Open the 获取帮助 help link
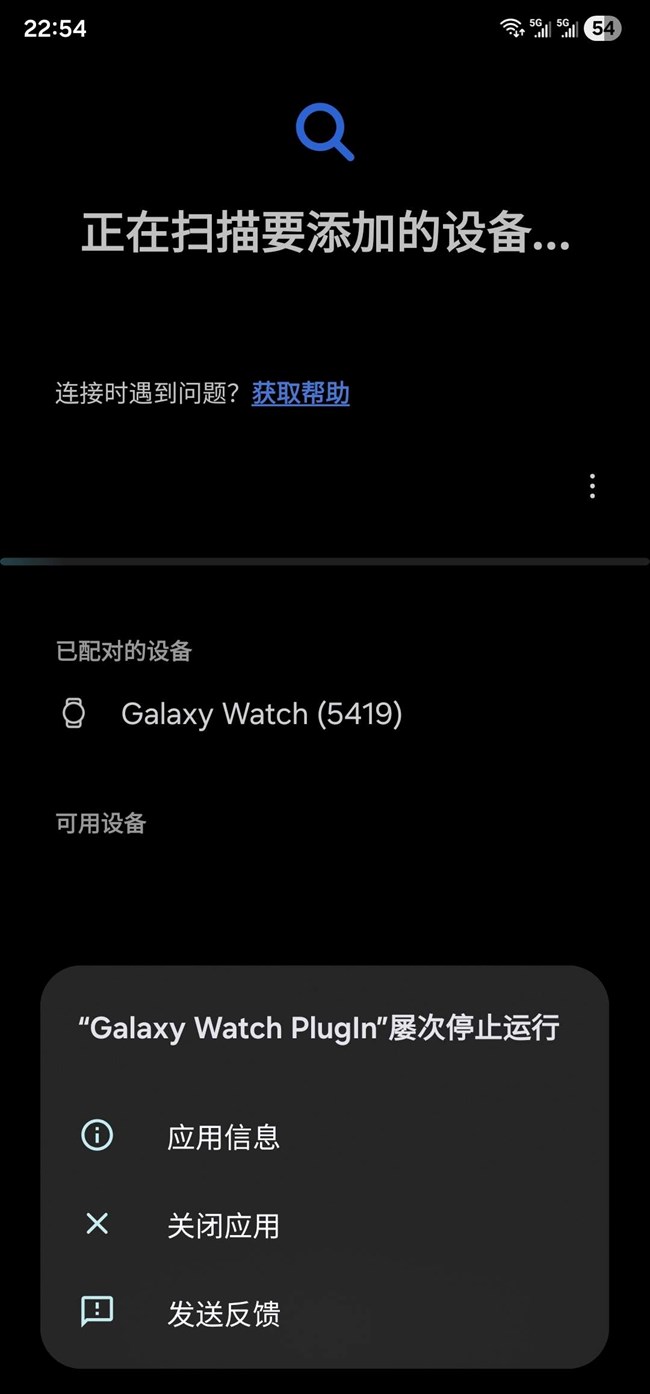 pos(300,393)
